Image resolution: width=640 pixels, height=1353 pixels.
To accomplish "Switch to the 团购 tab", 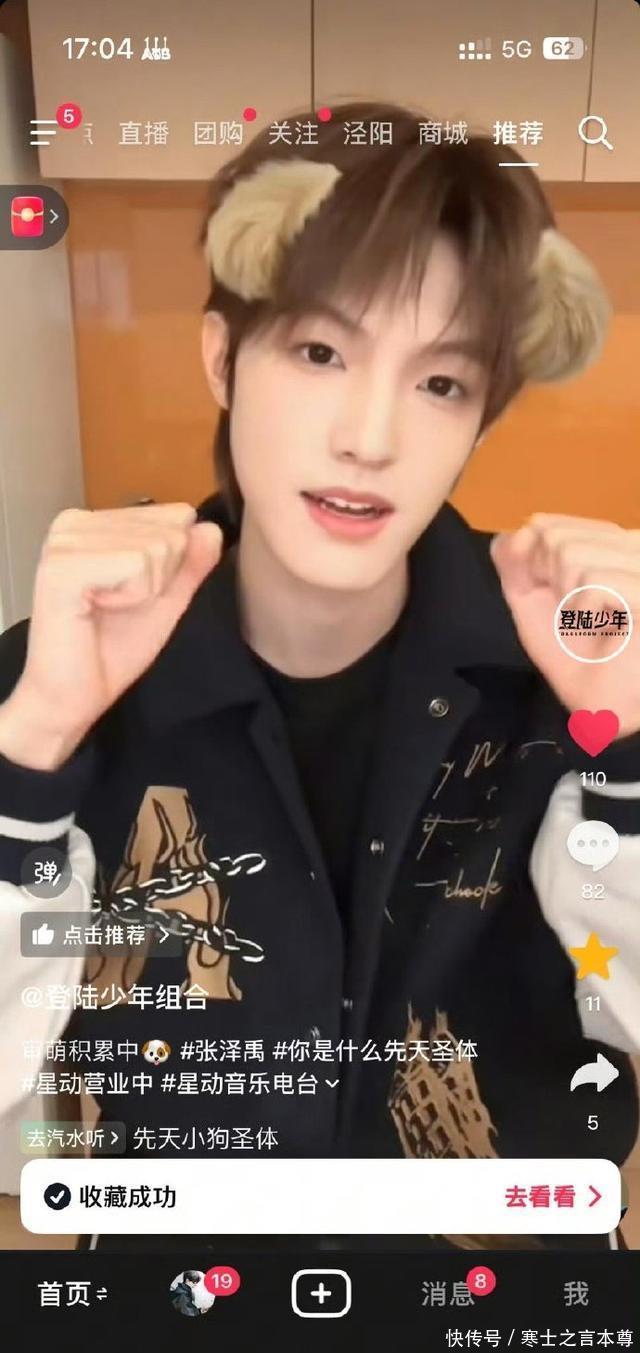I will click(x=218, y=133).
